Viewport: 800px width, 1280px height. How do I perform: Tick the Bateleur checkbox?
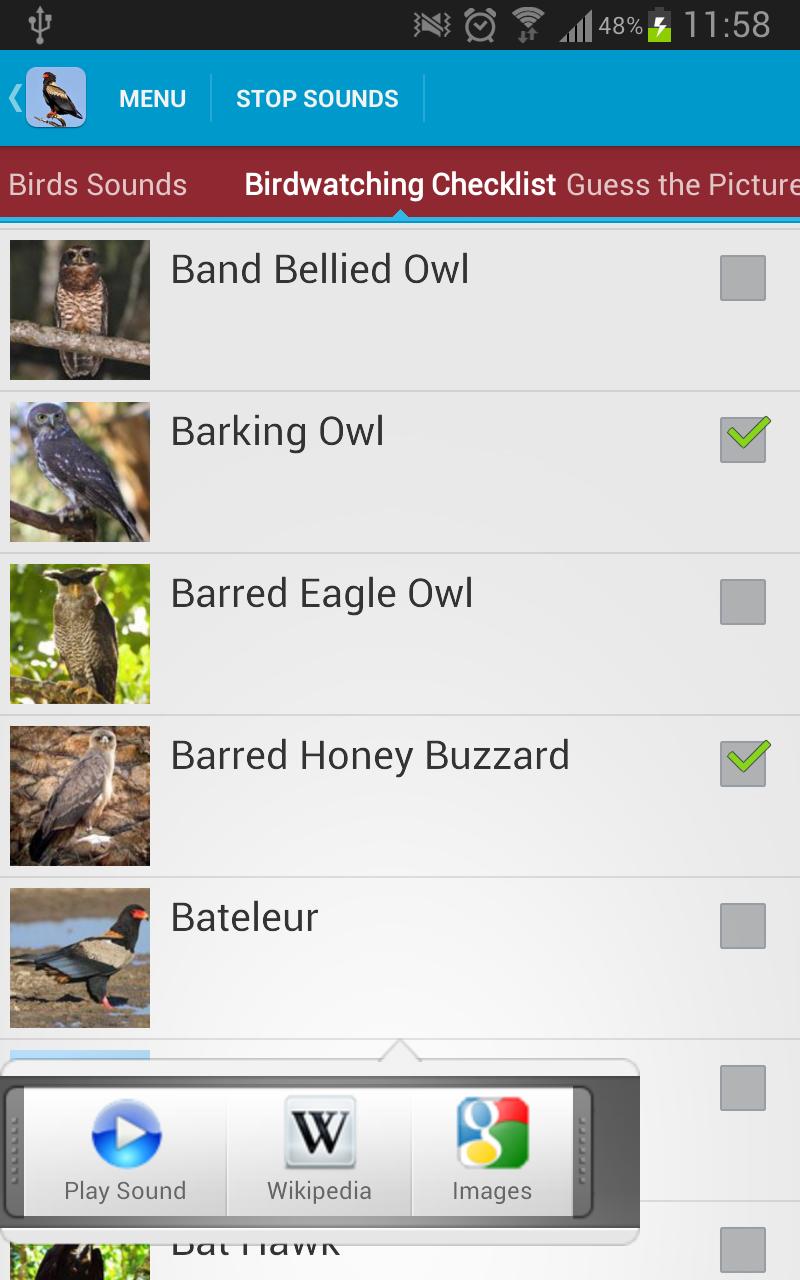click(x=743, y=926)
